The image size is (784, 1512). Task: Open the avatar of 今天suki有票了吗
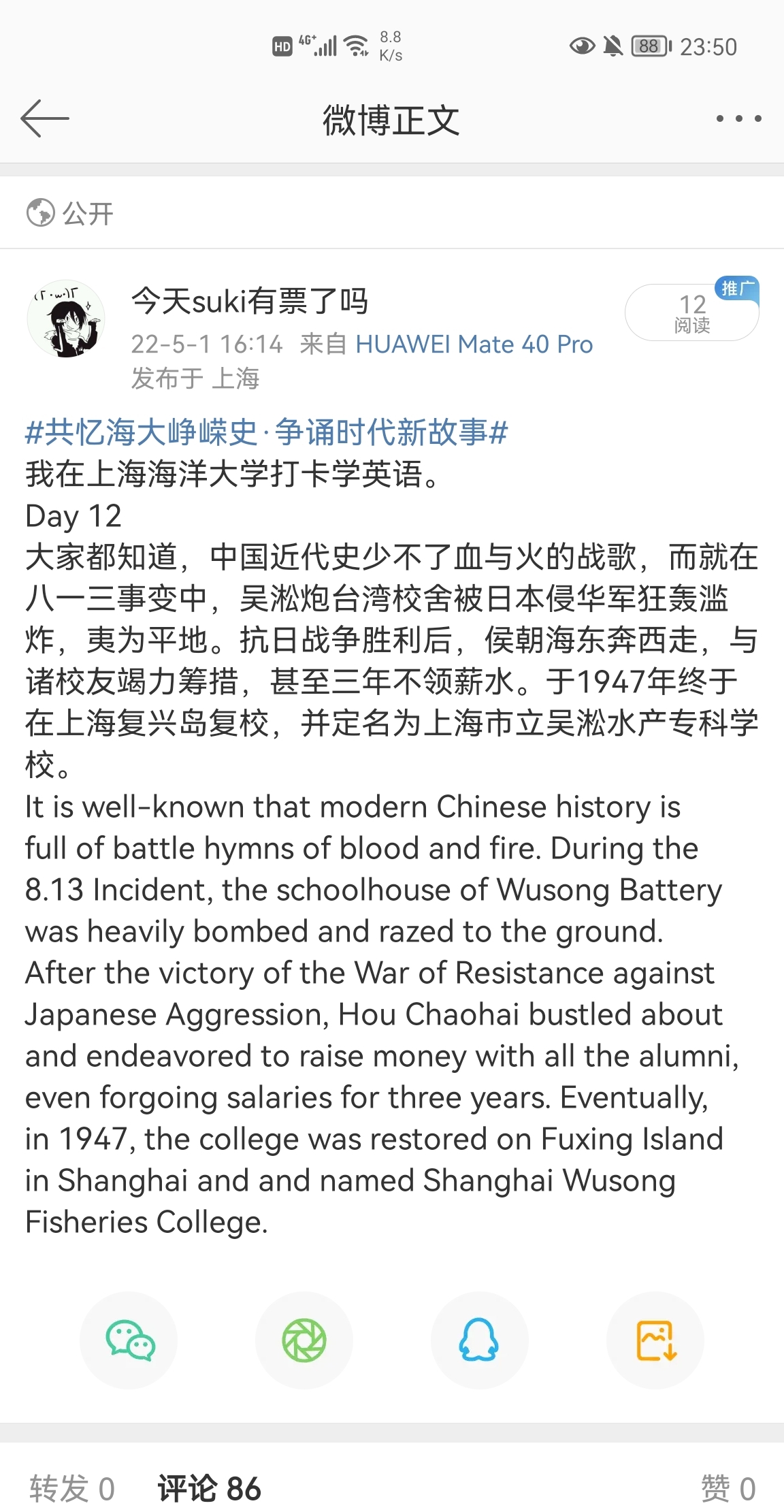click(66, 319)
